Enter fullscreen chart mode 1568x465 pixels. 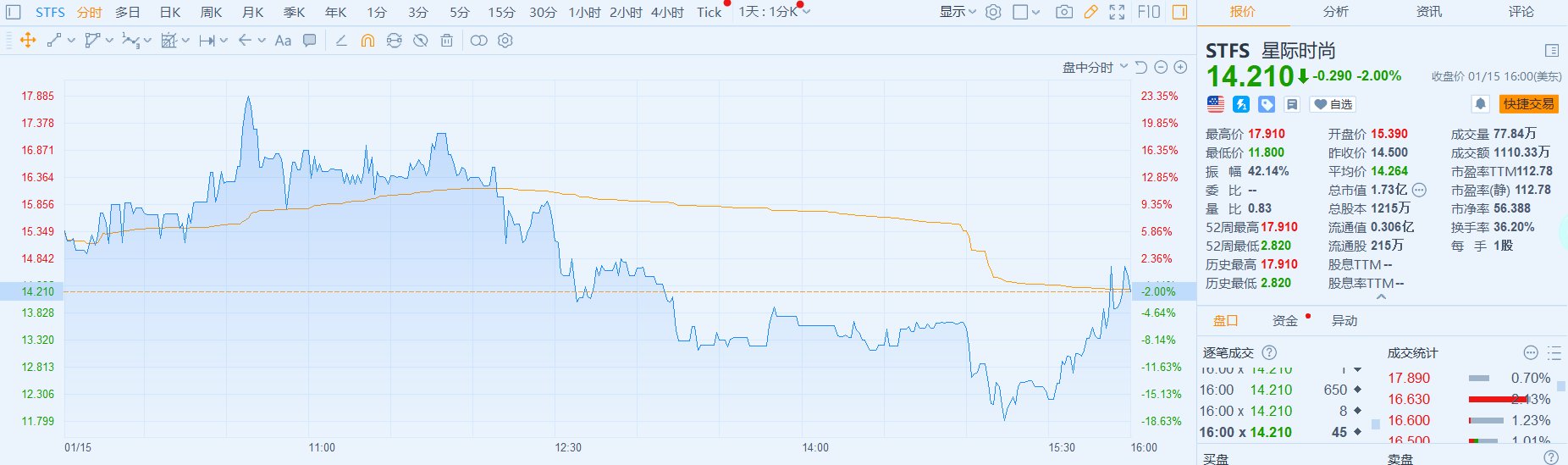click(x=1117, y=12)
